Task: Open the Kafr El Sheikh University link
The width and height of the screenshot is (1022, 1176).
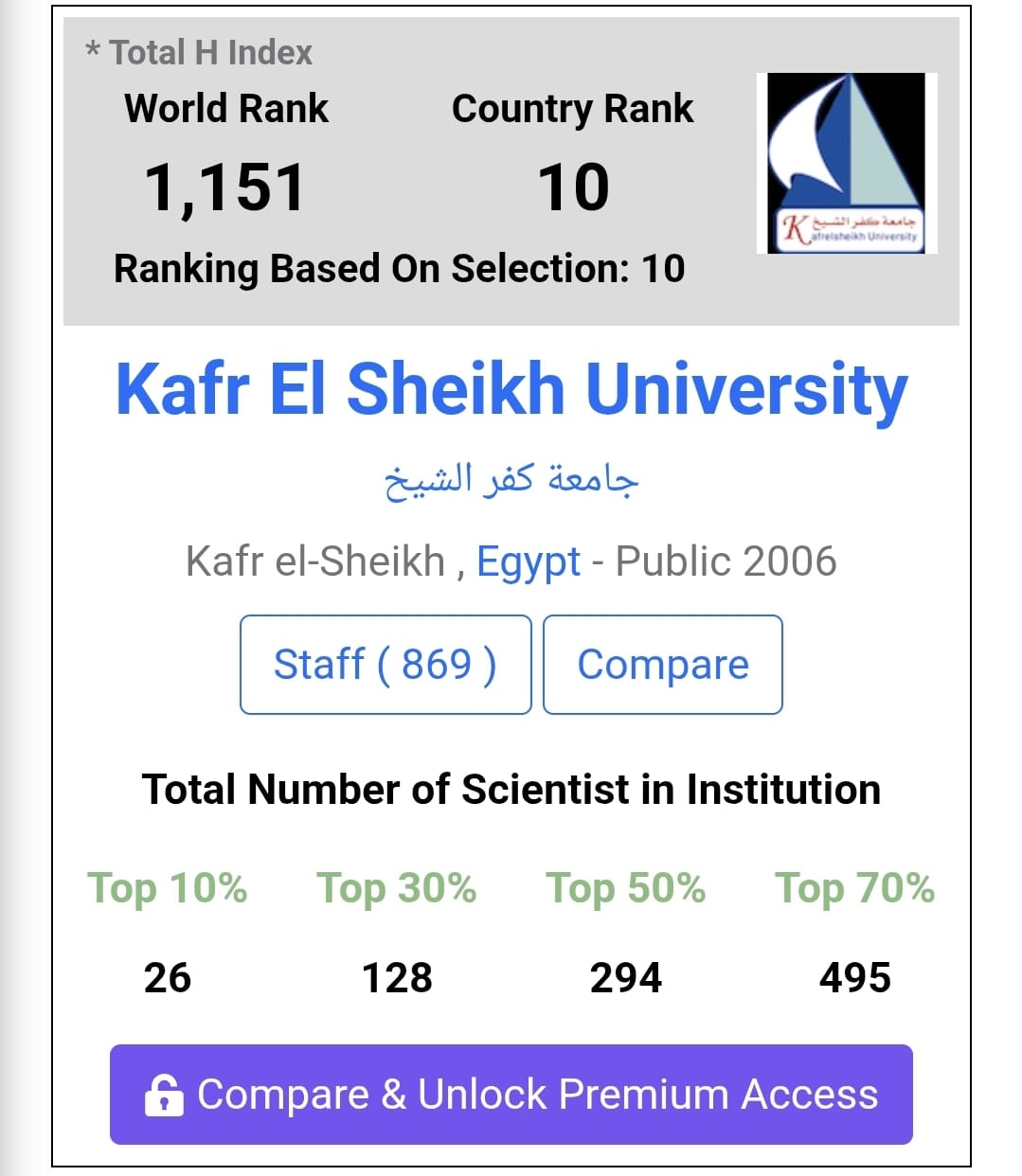Action: [511, 390]
